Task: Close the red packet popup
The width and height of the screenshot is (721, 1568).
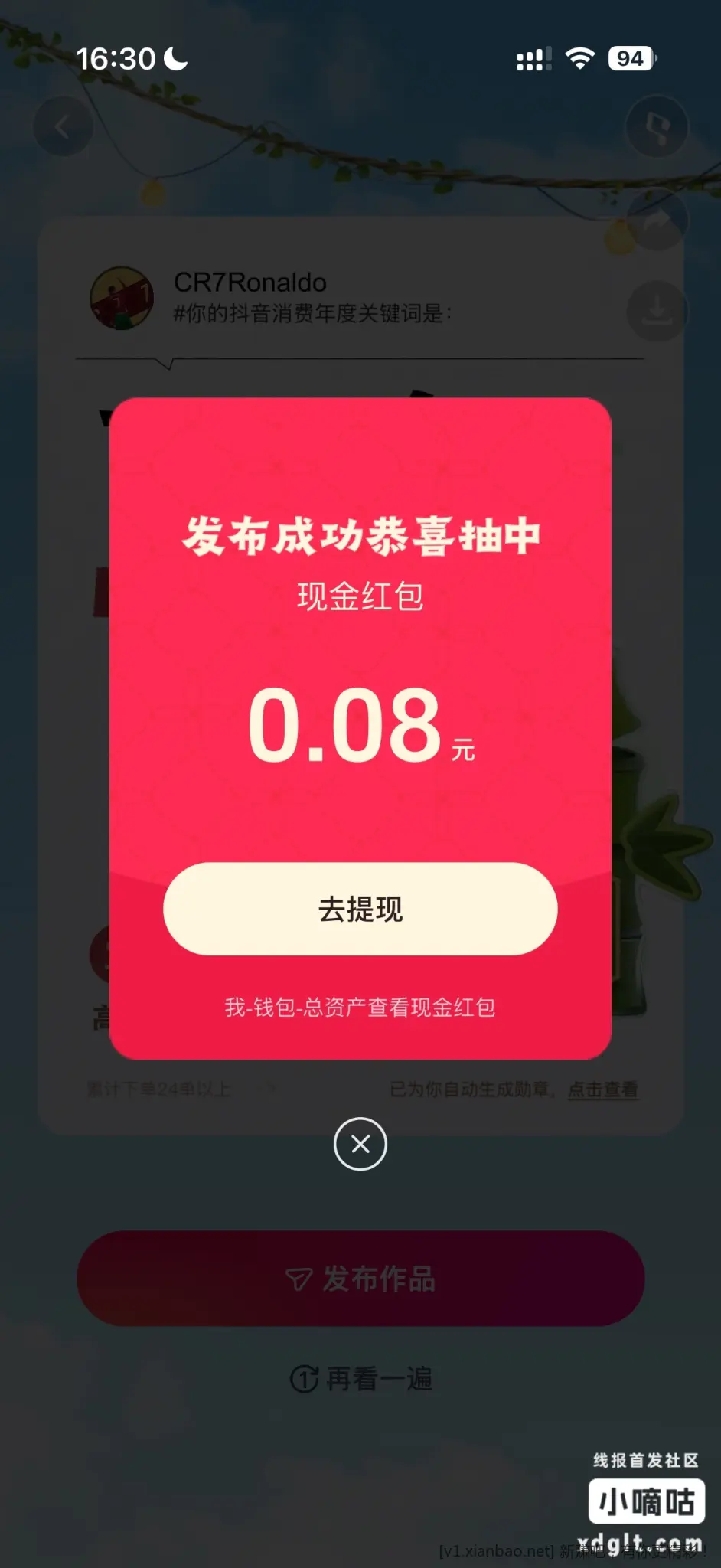Action: (x=360, y=1144)
